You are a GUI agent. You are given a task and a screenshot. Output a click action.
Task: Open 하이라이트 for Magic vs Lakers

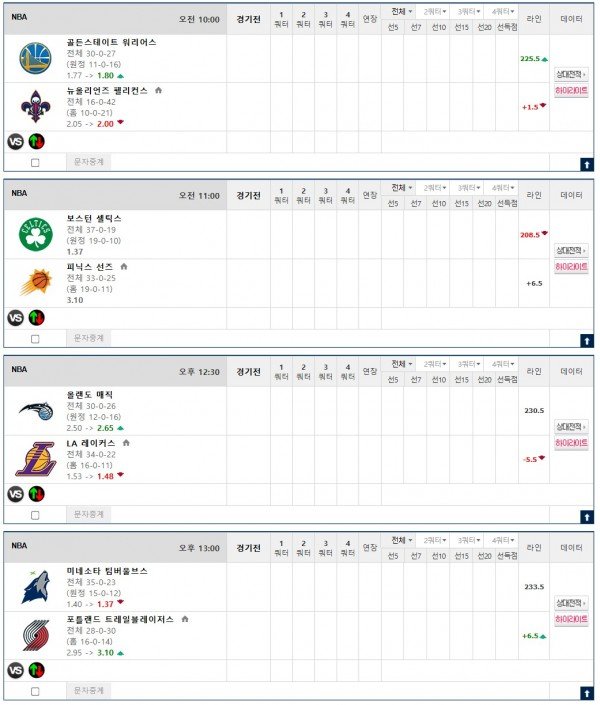tap(571, 442)
